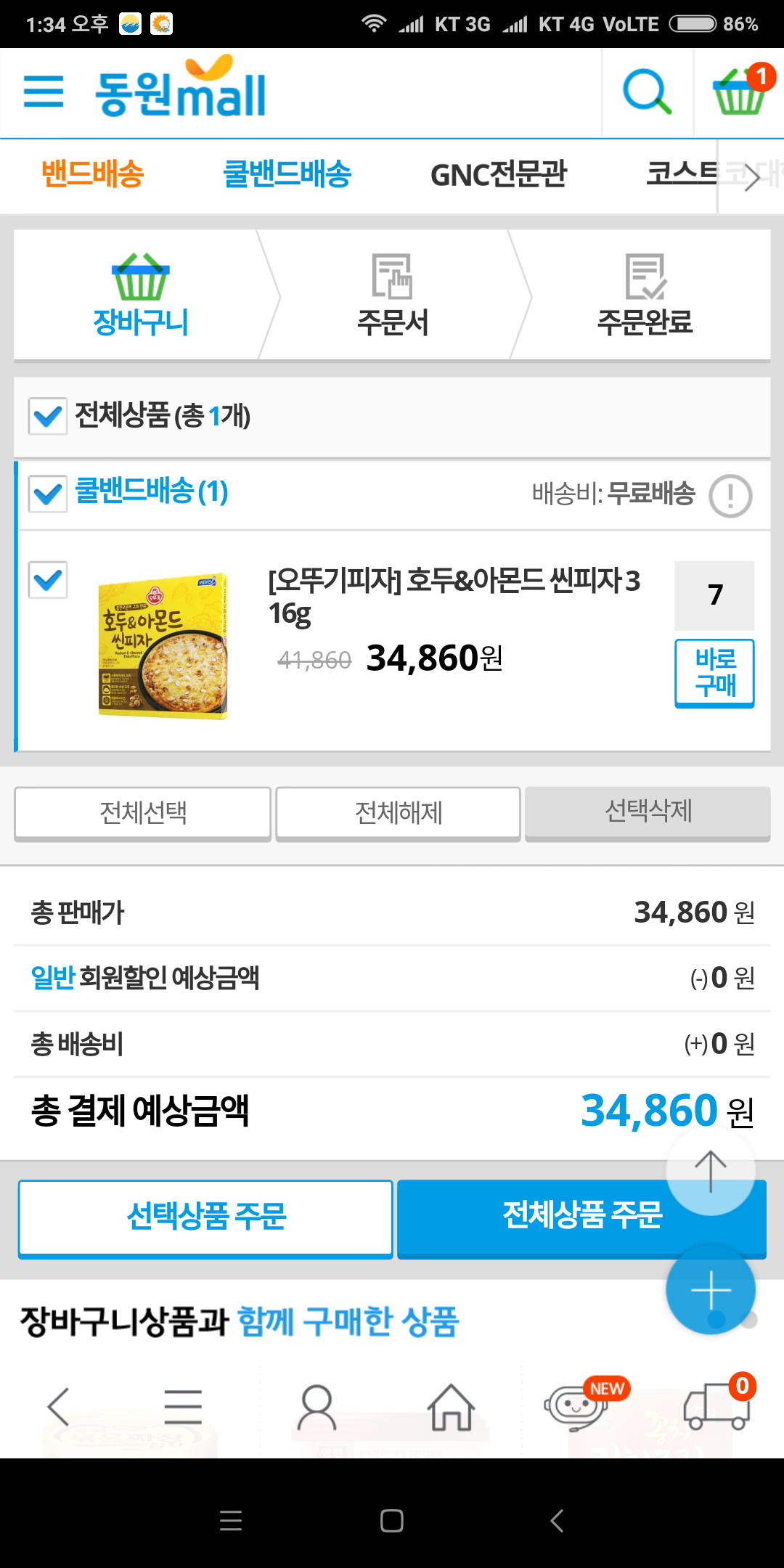Order selected items via 선택상품 주문
The height and width of the screenshot is (1568, 784).
tap(206, 1217)
